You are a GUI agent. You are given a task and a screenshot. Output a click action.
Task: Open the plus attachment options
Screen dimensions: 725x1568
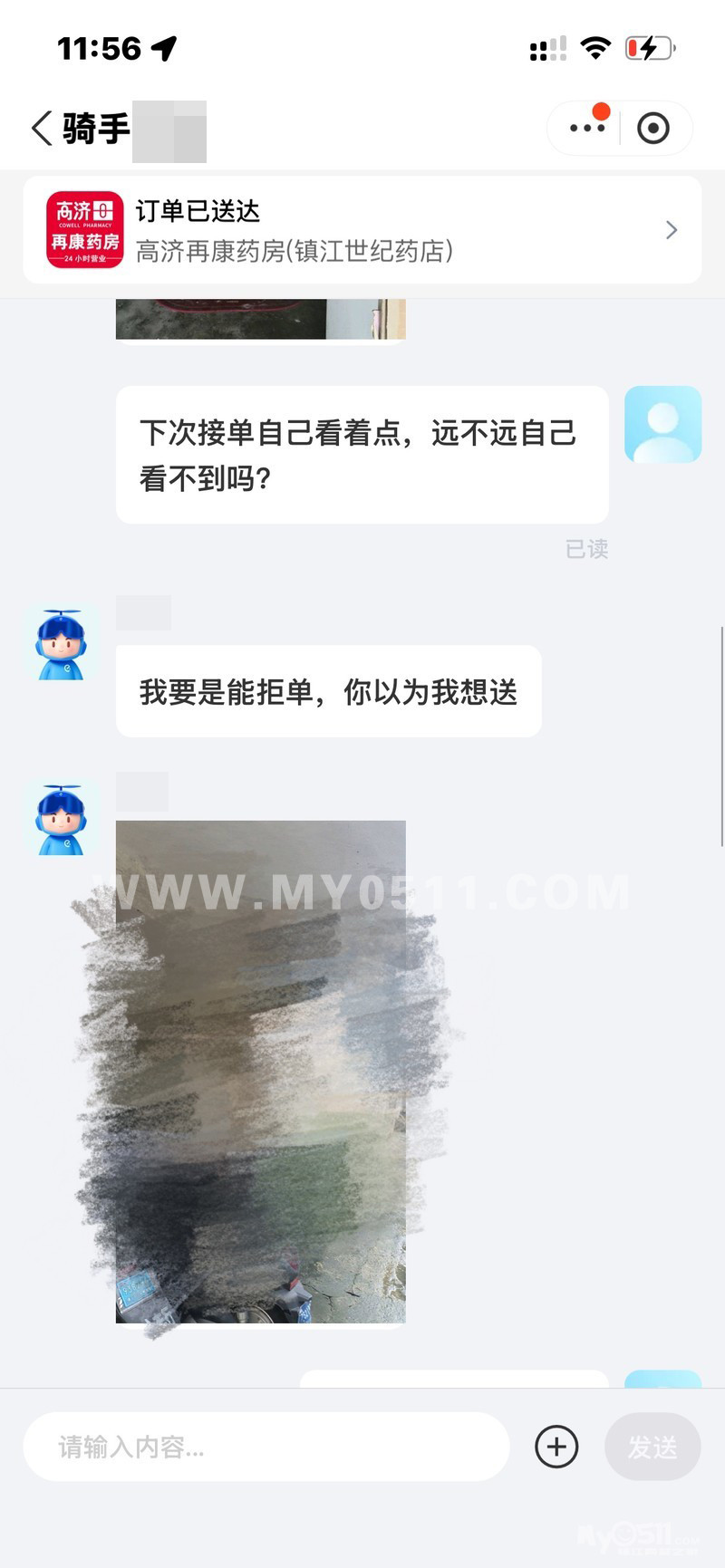coord(556,1447)
